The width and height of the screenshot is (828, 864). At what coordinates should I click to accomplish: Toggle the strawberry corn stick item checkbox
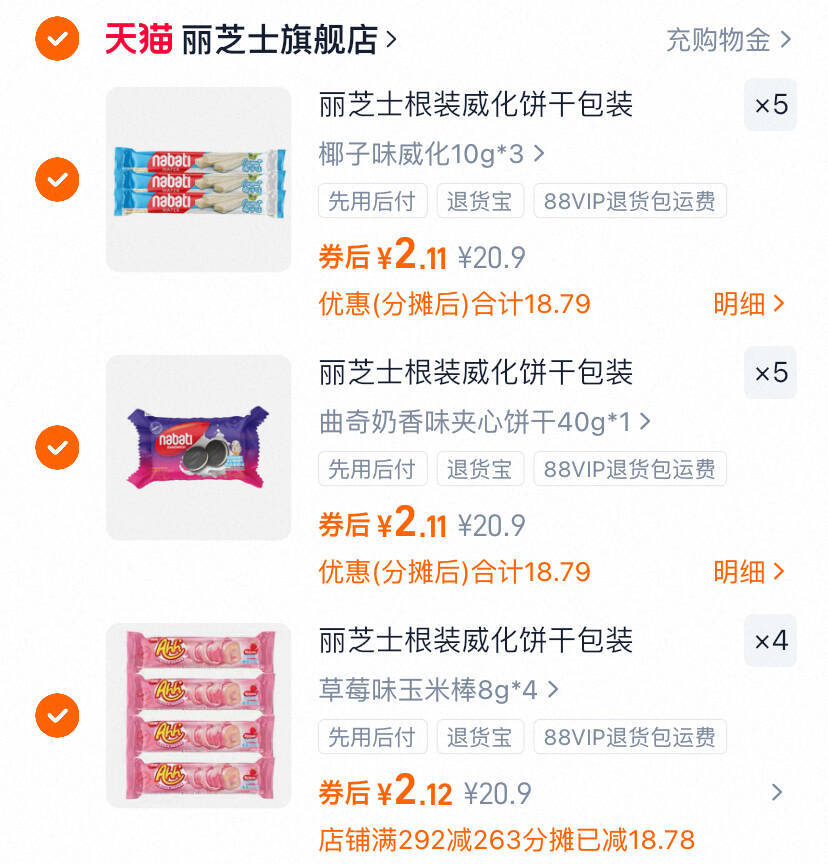click(x=57, y=716)
